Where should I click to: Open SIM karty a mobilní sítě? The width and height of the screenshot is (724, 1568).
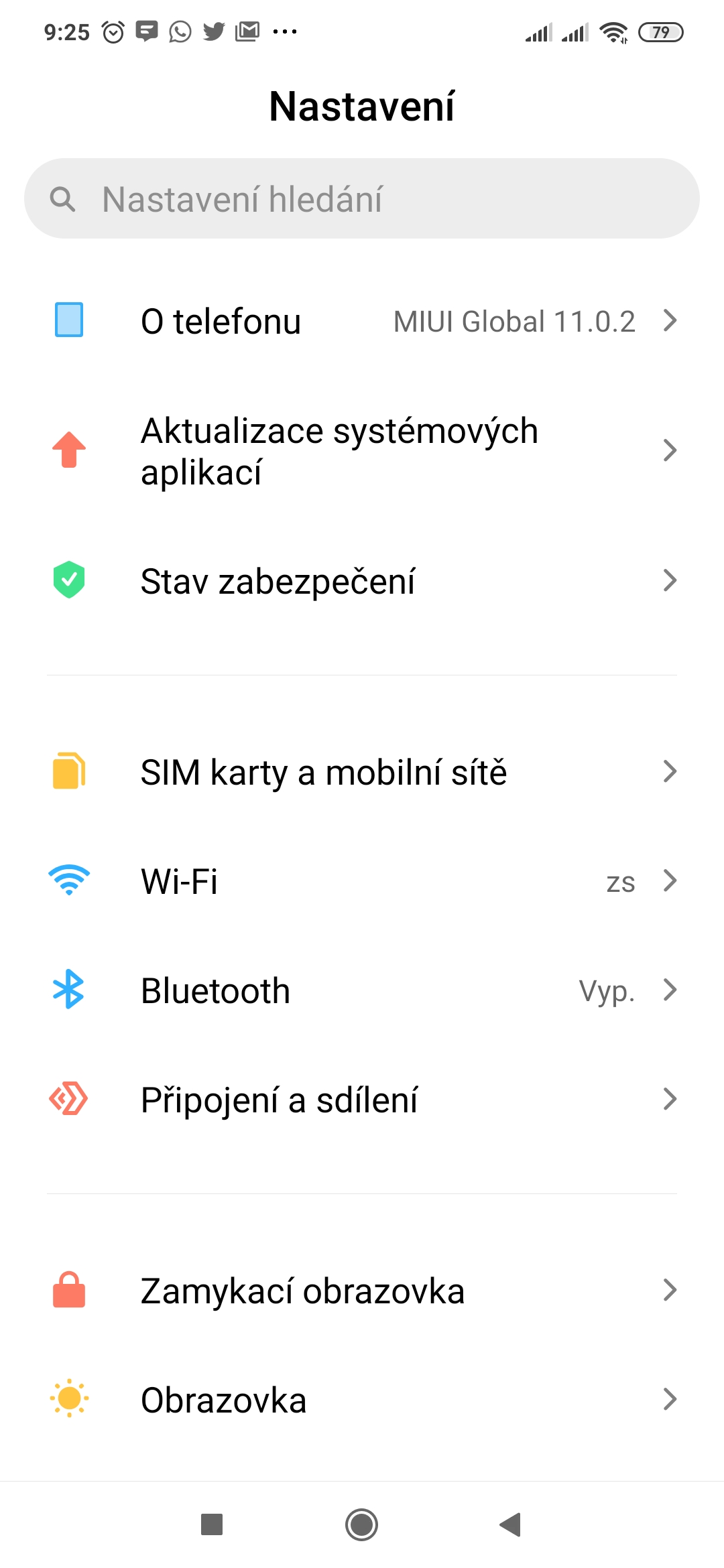click(362, 772)
